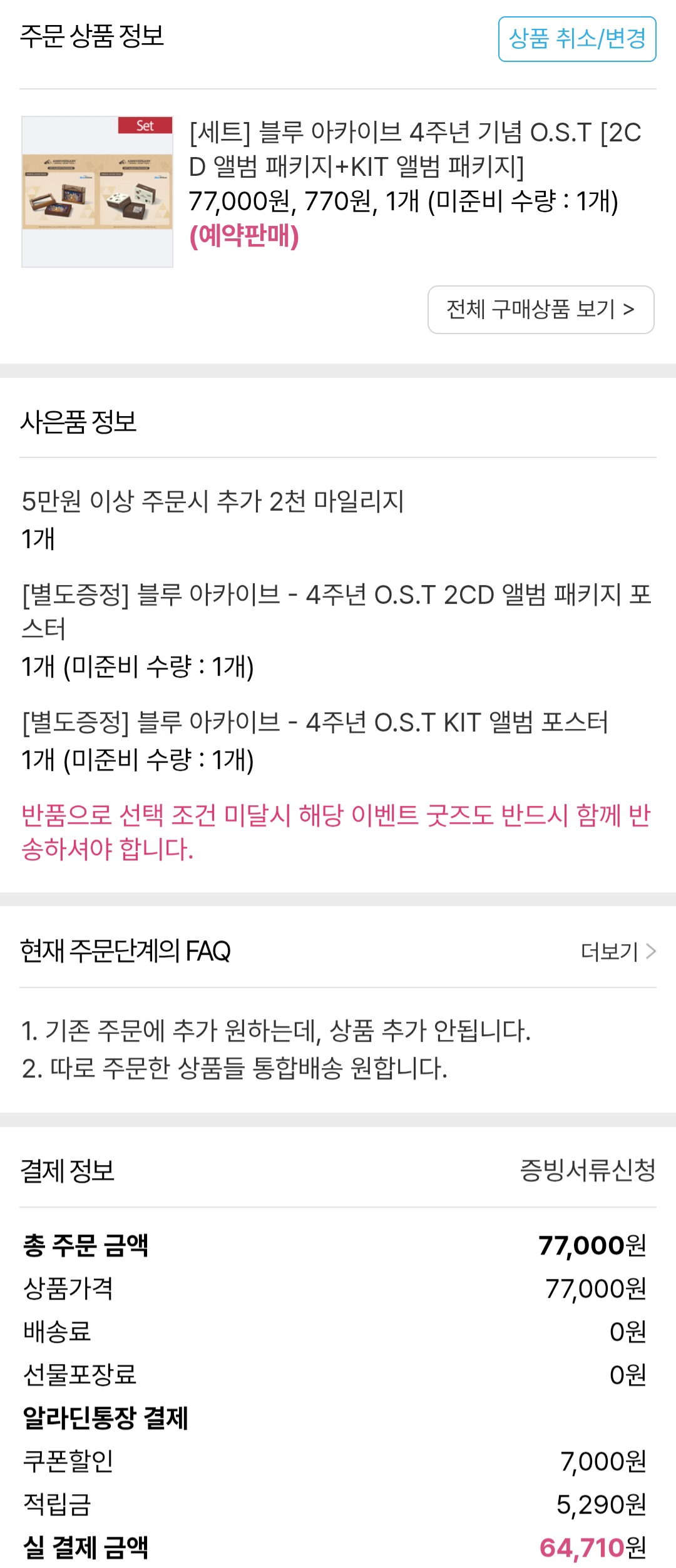Open FAQ 기존 주문에 추가 원하는데
676x1568 pixels.
[x=276, y=1031]
